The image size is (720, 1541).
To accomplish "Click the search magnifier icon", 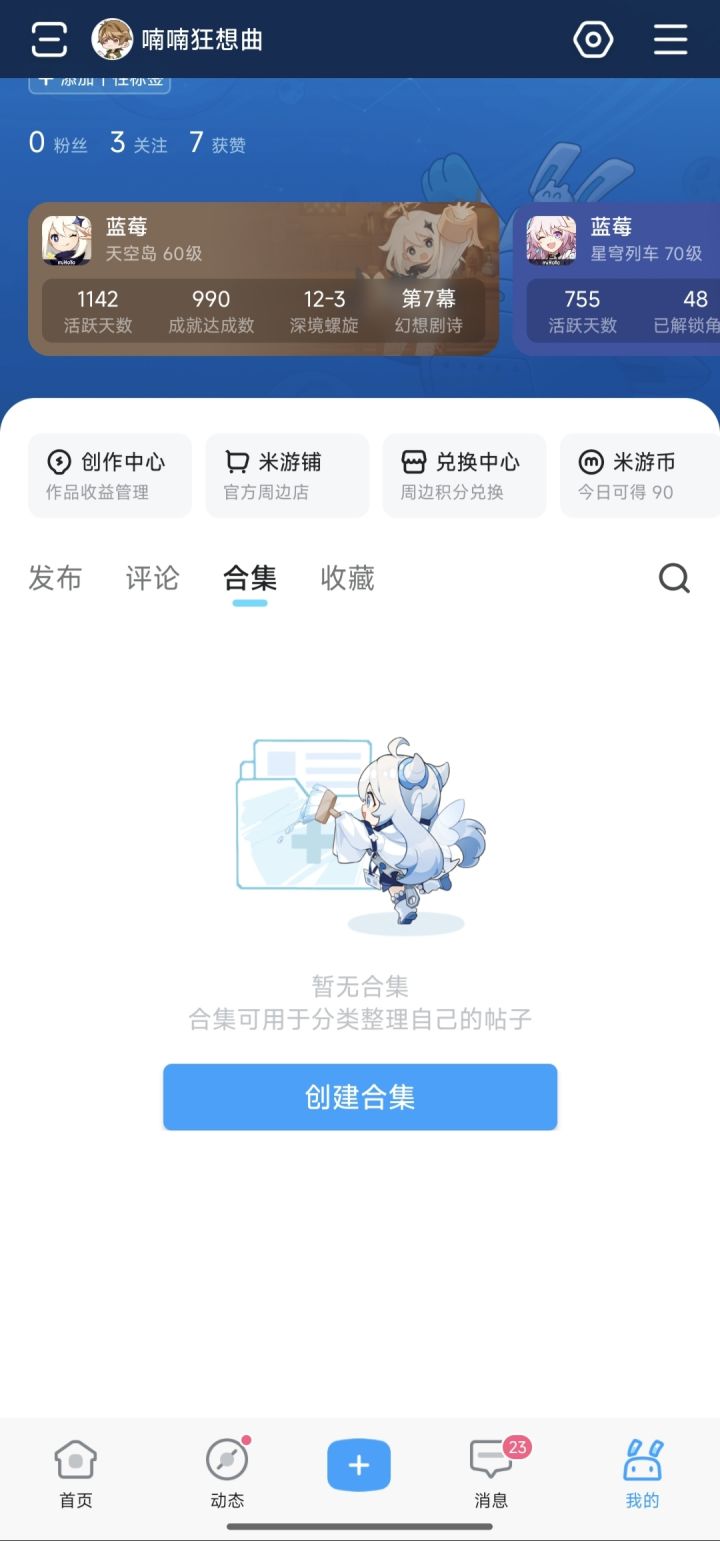I will pyautogui.click(x=675, y=578).
